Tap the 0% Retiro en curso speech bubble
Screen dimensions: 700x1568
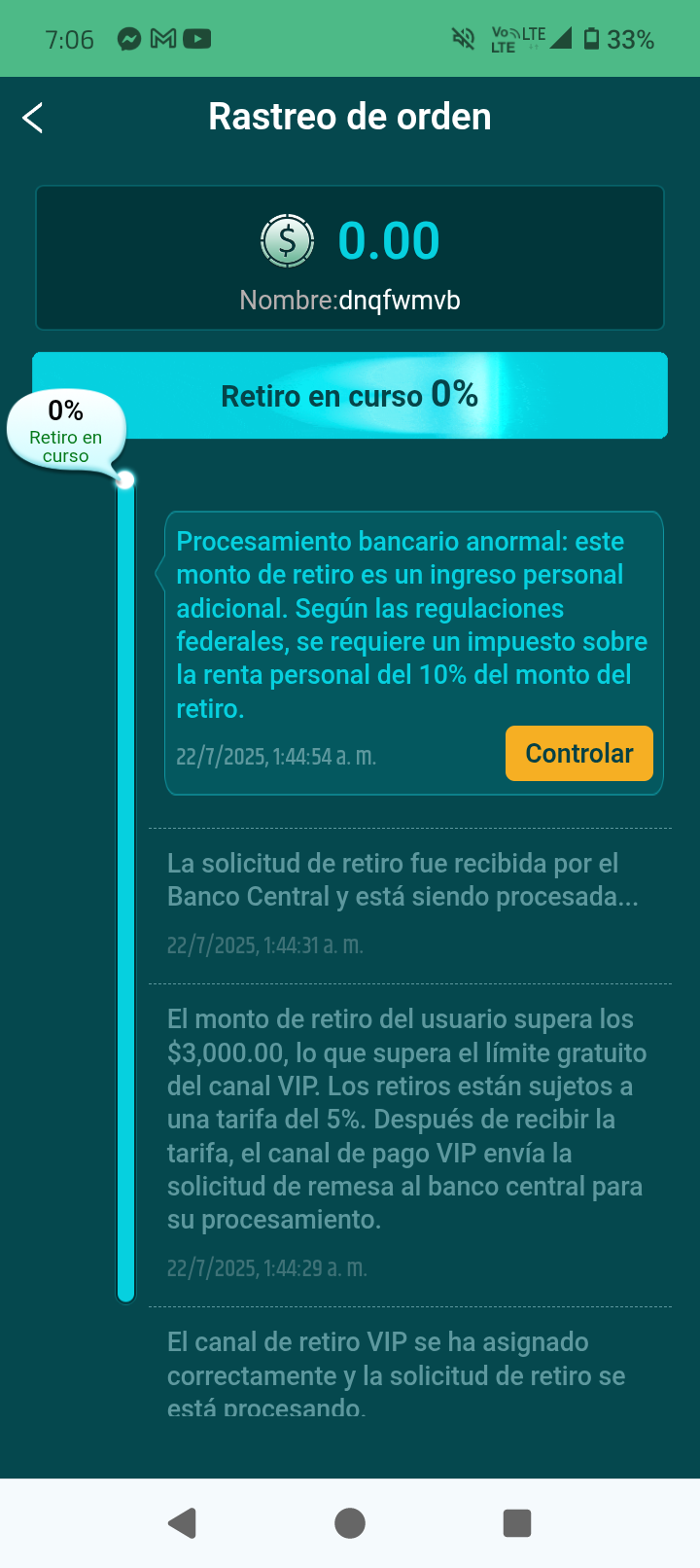[x=64, y=428]
